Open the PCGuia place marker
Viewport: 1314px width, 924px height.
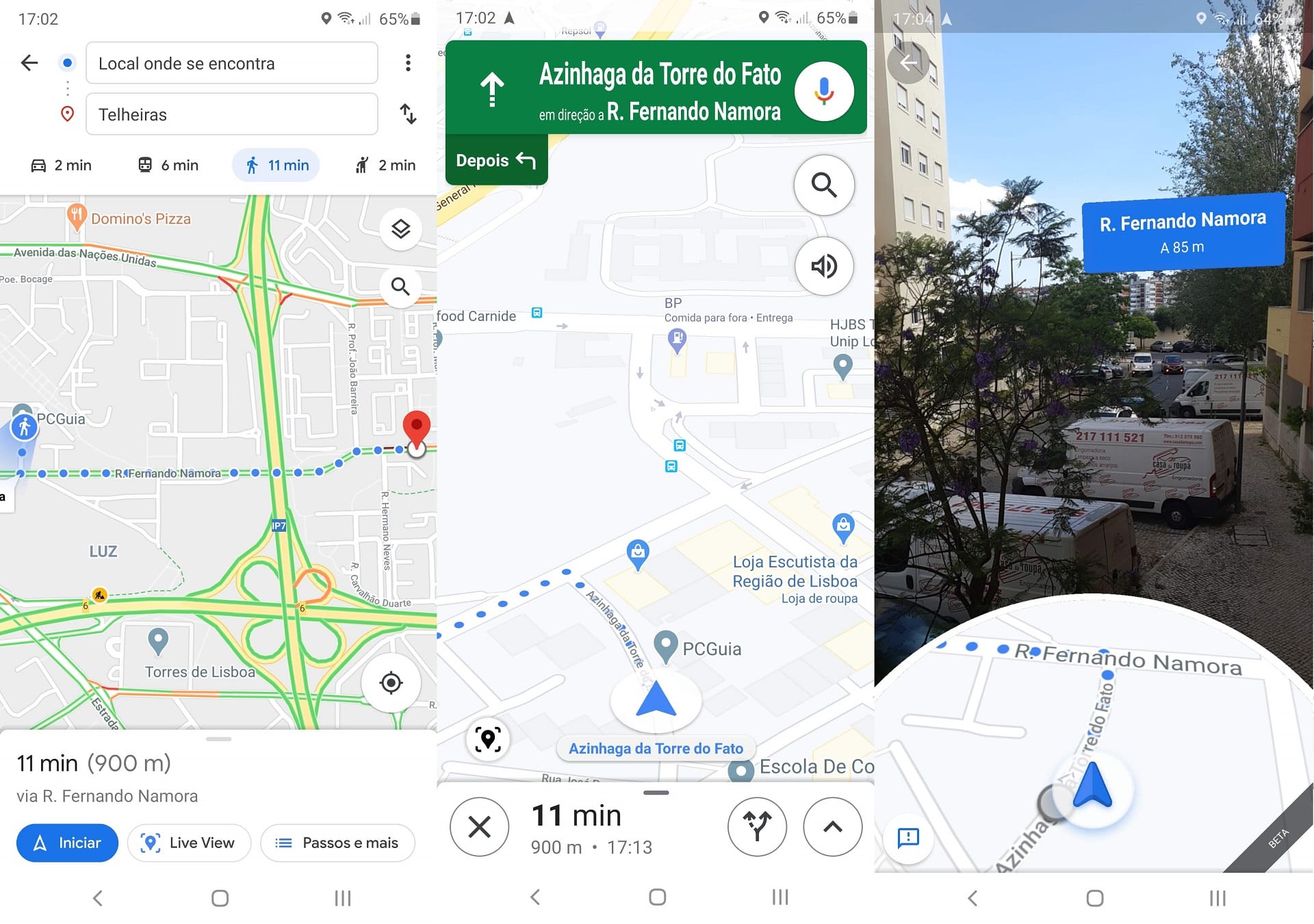click(x=666, y=645)
